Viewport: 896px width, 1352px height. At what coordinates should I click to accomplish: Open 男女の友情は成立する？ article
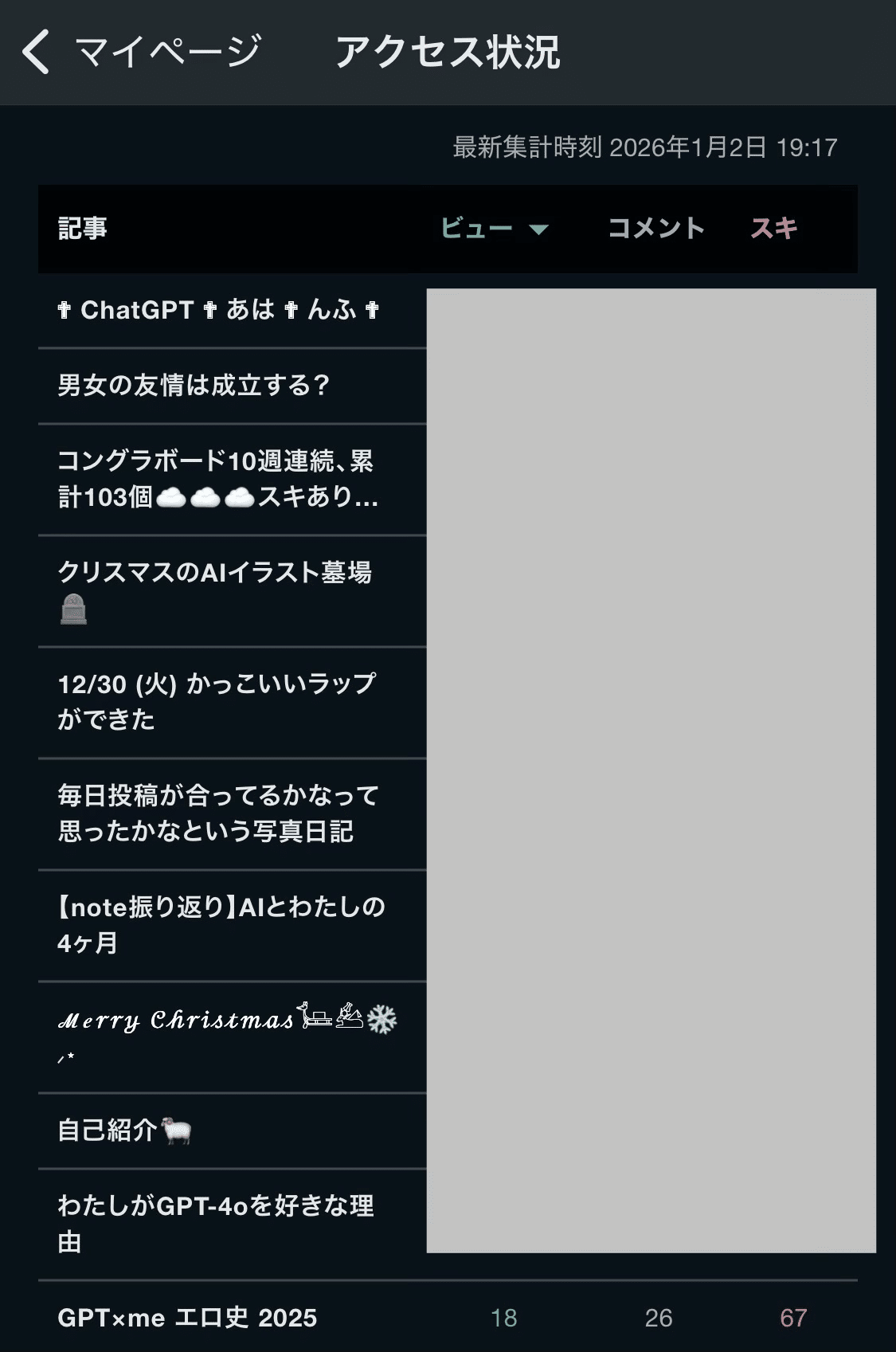(x=194, y=386)
